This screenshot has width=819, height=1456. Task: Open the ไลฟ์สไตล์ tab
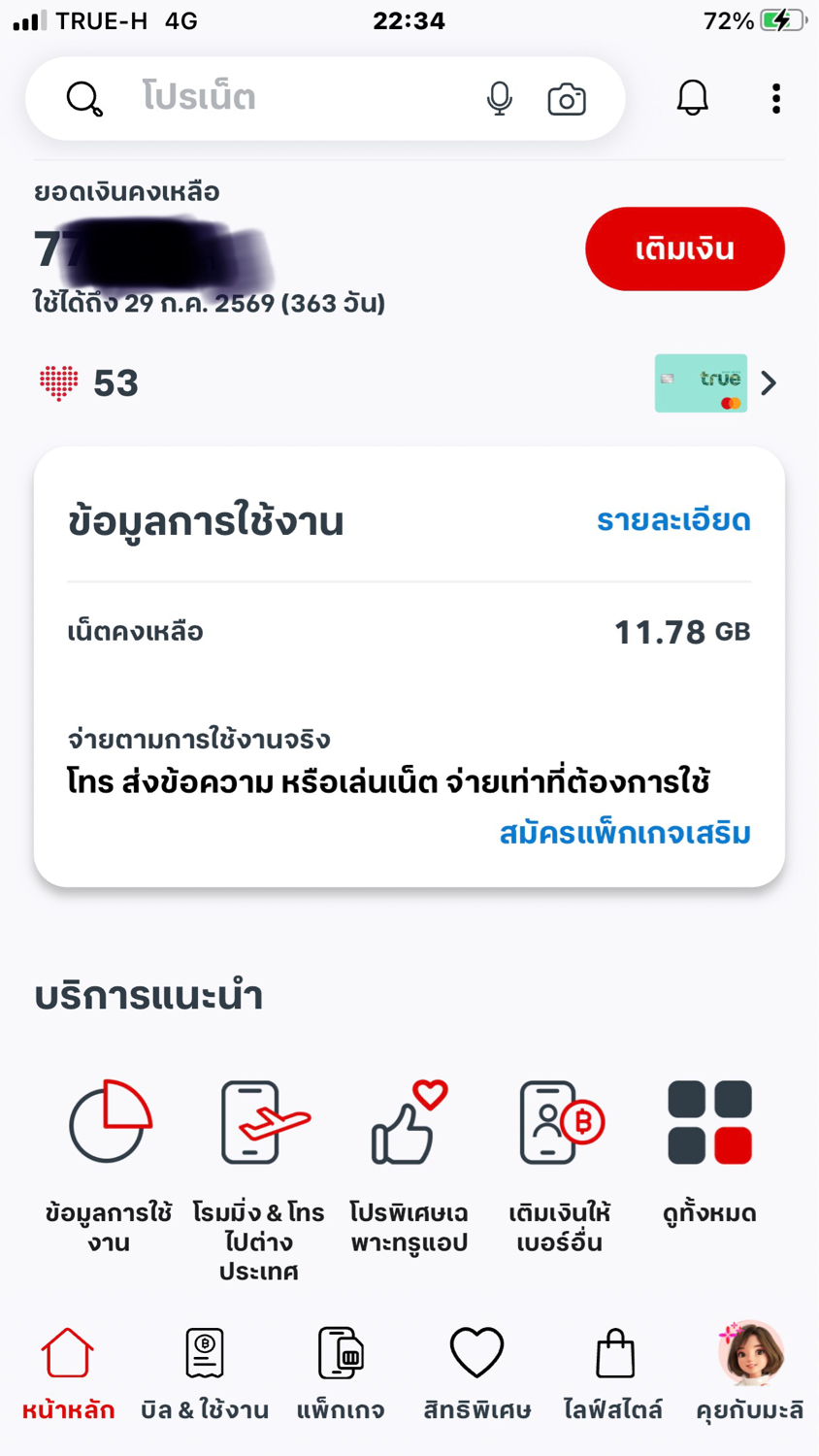(613, 1374)
